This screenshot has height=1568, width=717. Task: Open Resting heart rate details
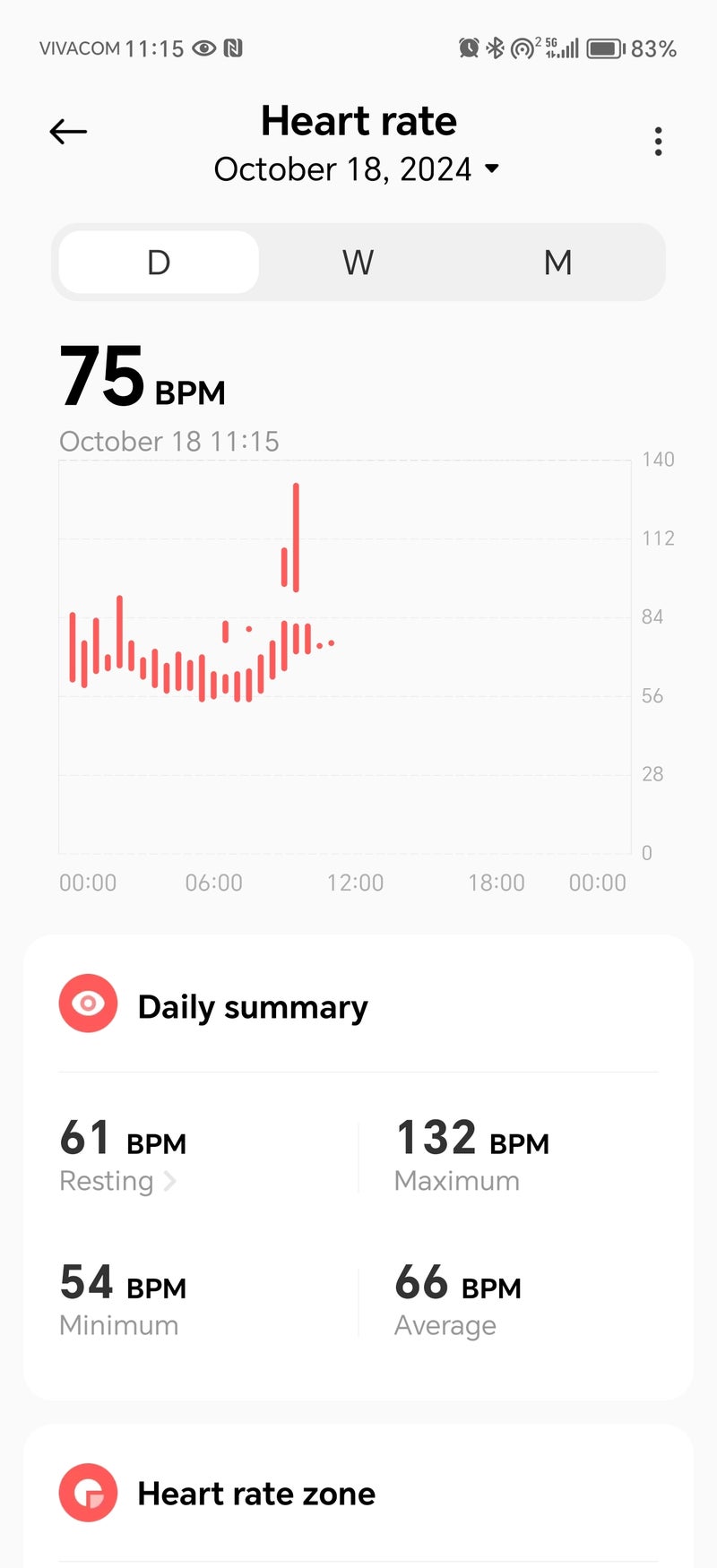[x=117, y=1181]
